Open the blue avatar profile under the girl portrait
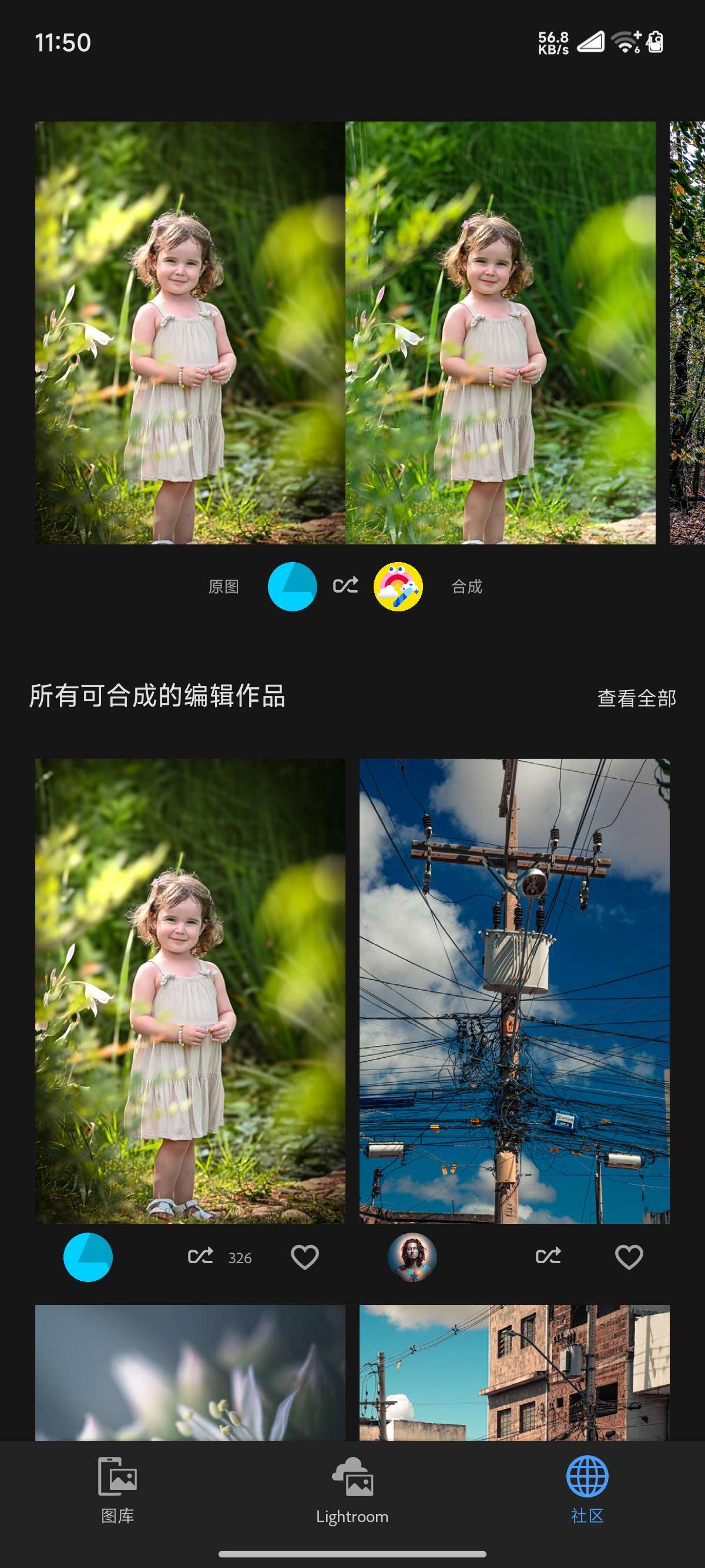Viewport: 705px width, 1568px height. click(x=88, y=1257)
